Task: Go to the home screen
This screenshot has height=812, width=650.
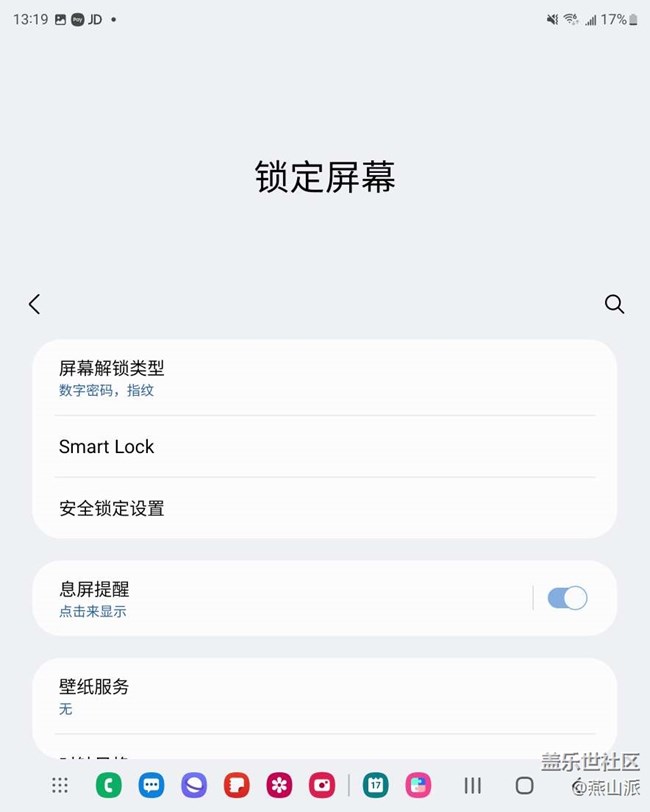Action: tap(524, 786)
